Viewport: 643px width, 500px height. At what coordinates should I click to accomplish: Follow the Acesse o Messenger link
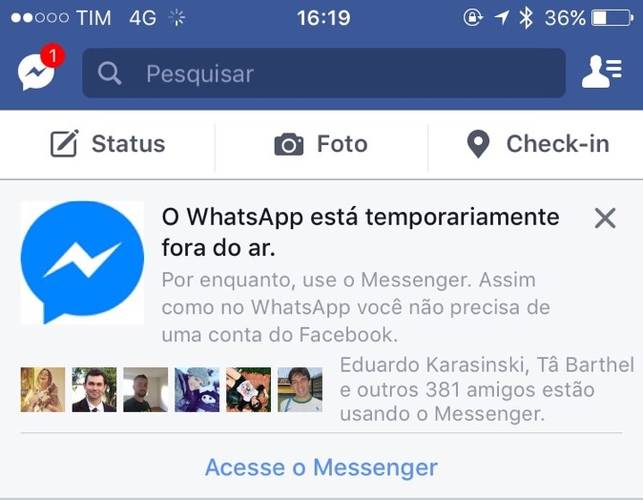(x=321, y=467)
